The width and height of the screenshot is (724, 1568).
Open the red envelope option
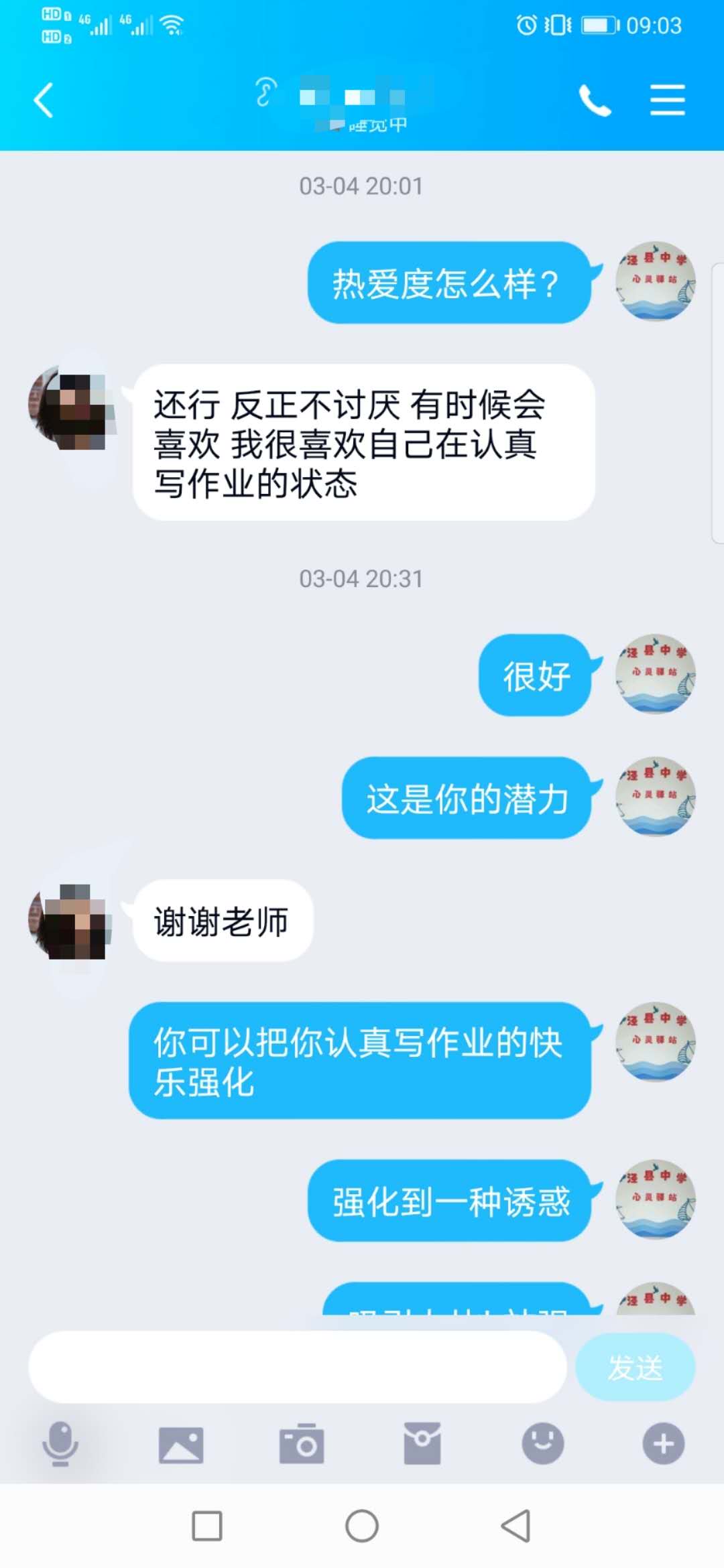[422, 1443]
